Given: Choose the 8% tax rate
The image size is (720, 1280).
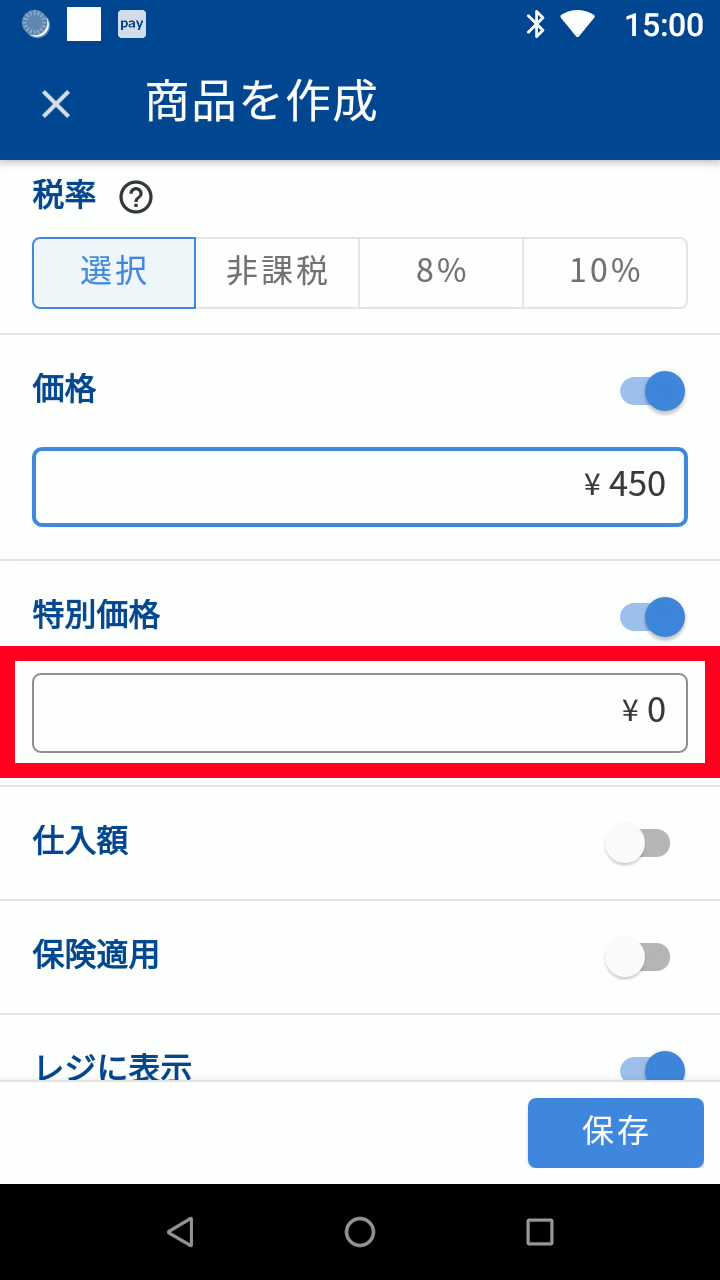Looking at the screenshot, I should click(441, 272).
